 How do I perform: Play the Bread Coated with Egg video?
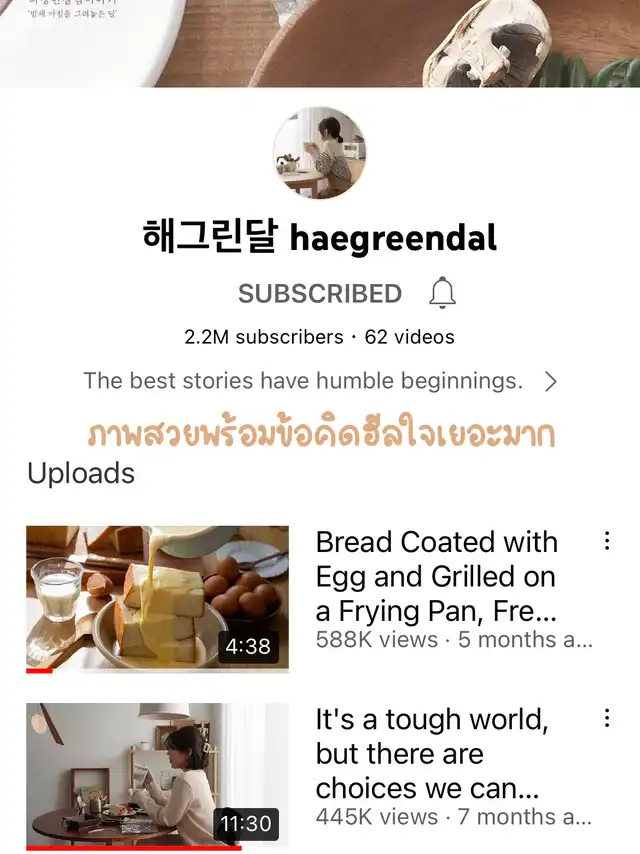157,598
